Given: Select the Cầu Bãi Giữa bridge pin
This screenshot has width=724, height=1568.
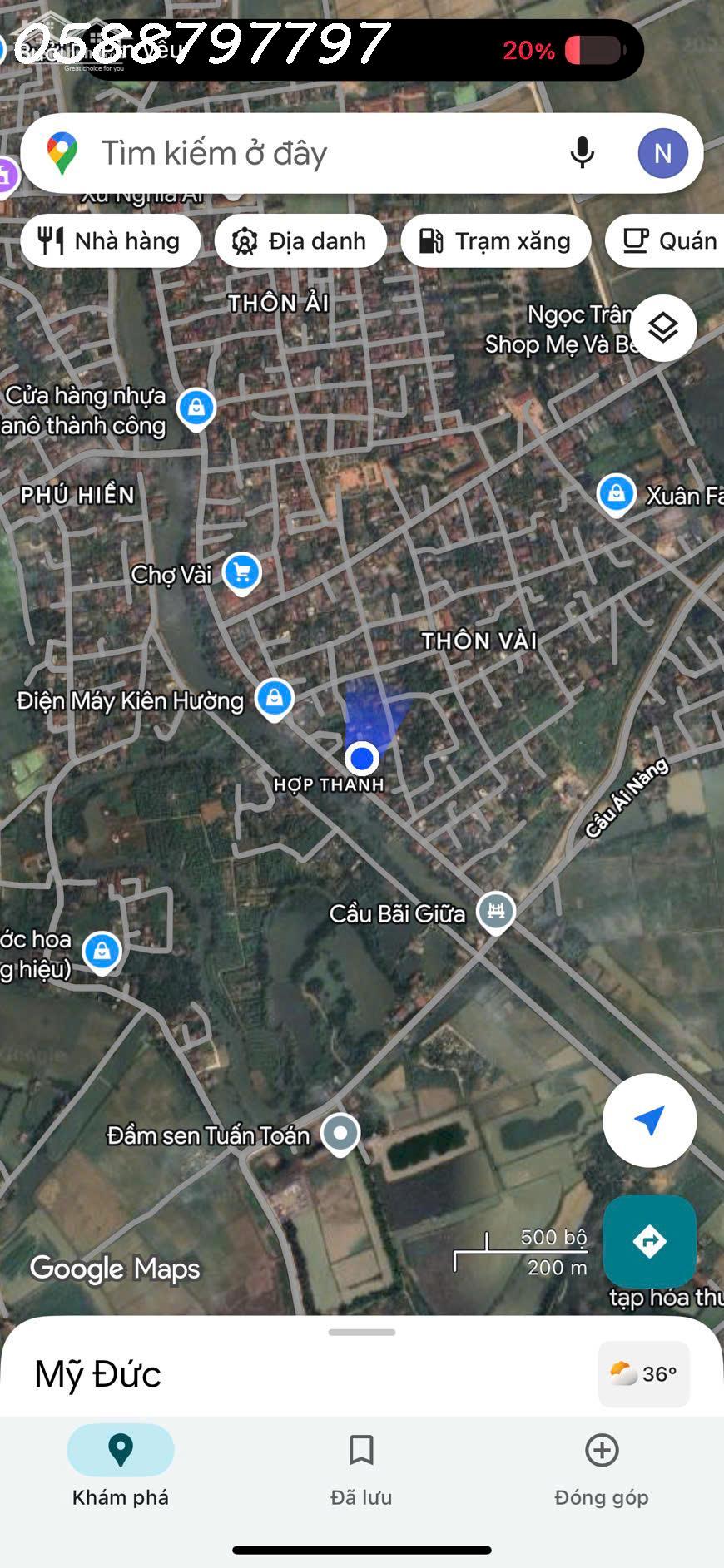Looking at the screenshot, I should coord(496,912).
